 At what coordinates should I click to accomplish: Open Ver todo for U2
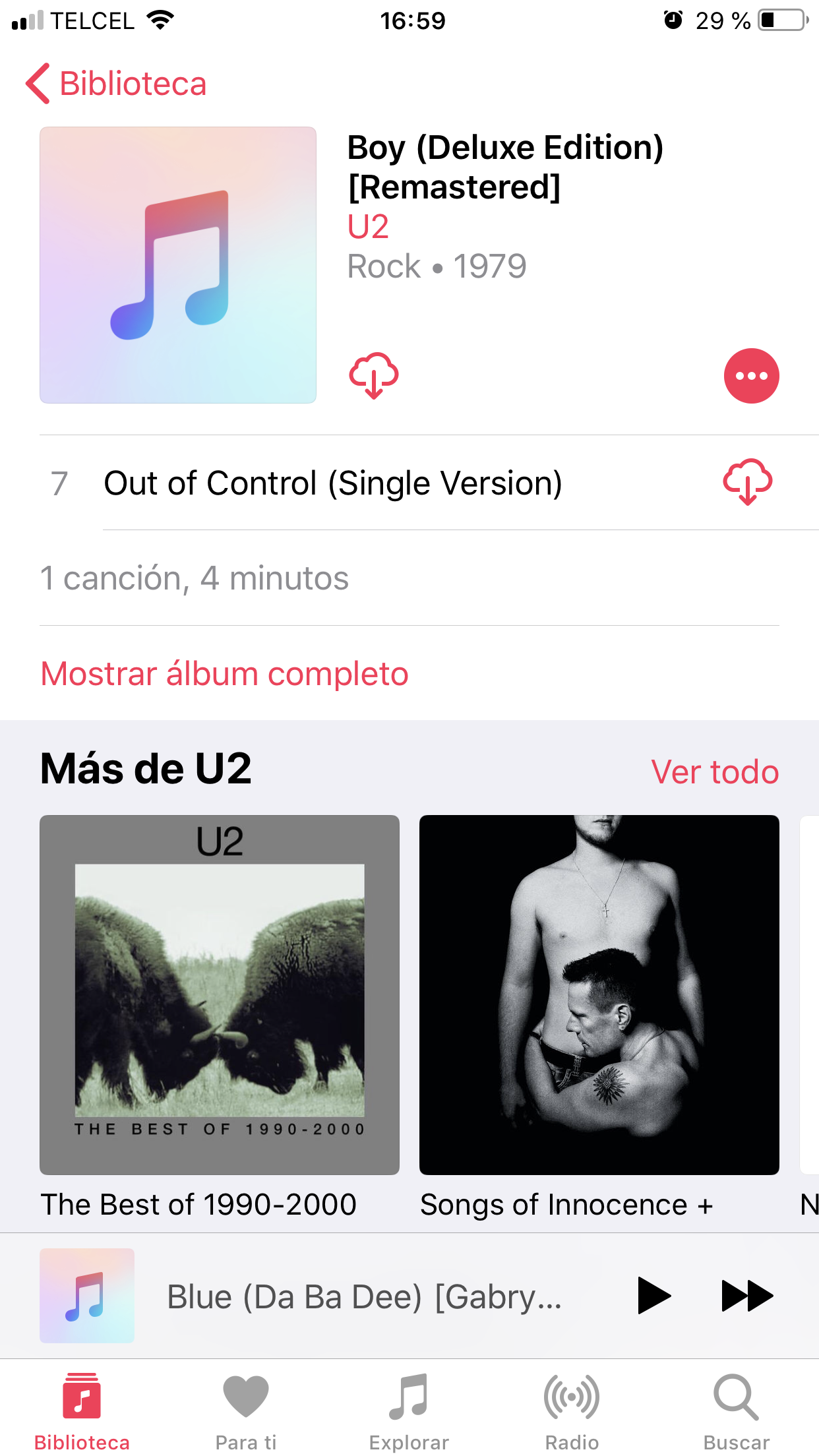pyautogui.click(x=714, y=772)
